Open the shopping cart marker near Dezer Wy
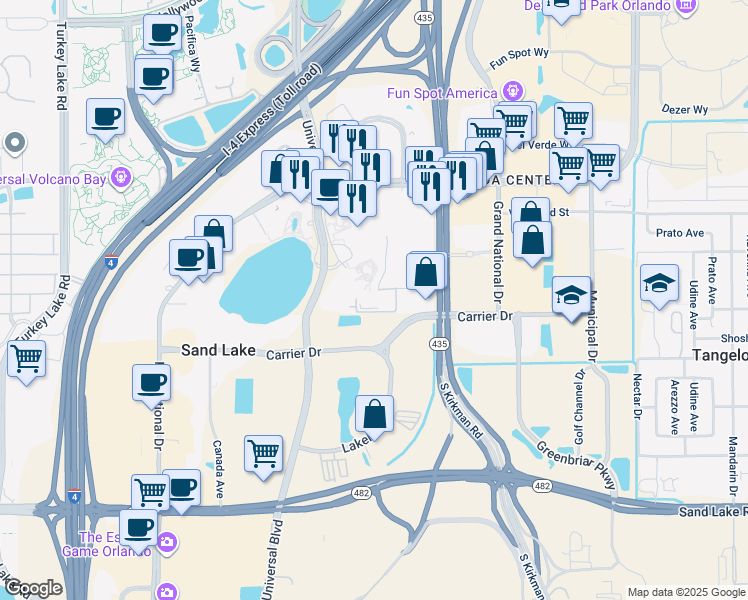 [573, 121]
